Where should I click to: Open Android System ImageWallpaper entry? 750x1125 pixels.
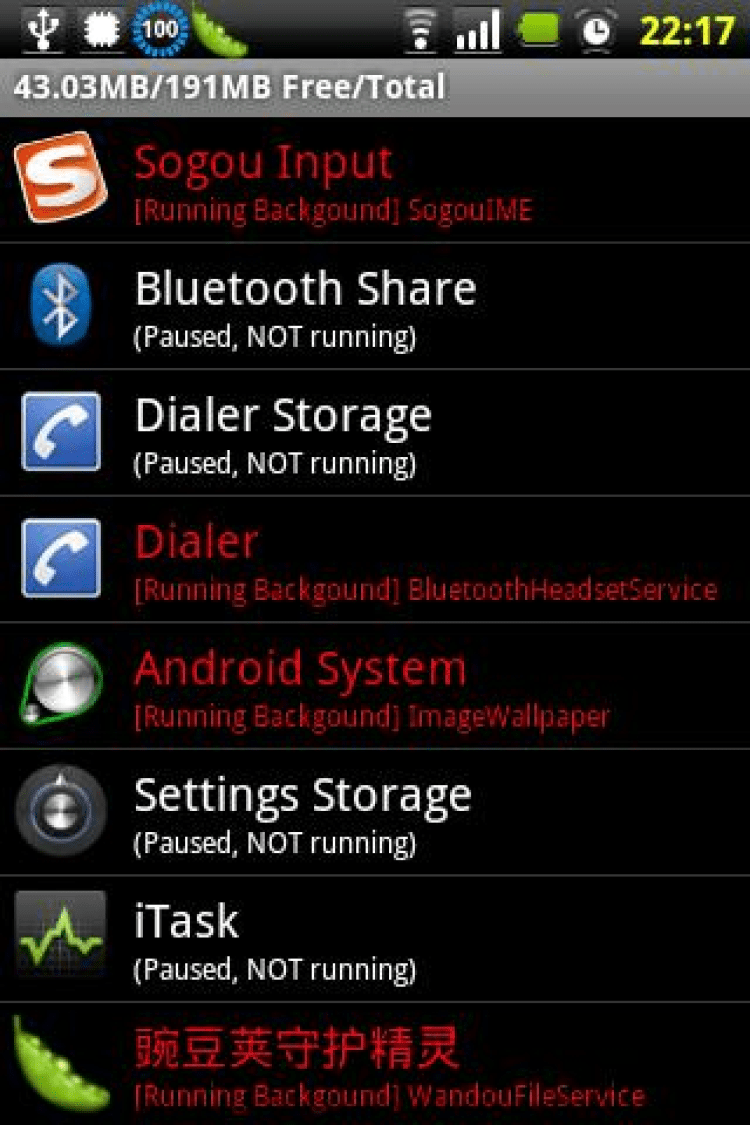tap(375, 686)
